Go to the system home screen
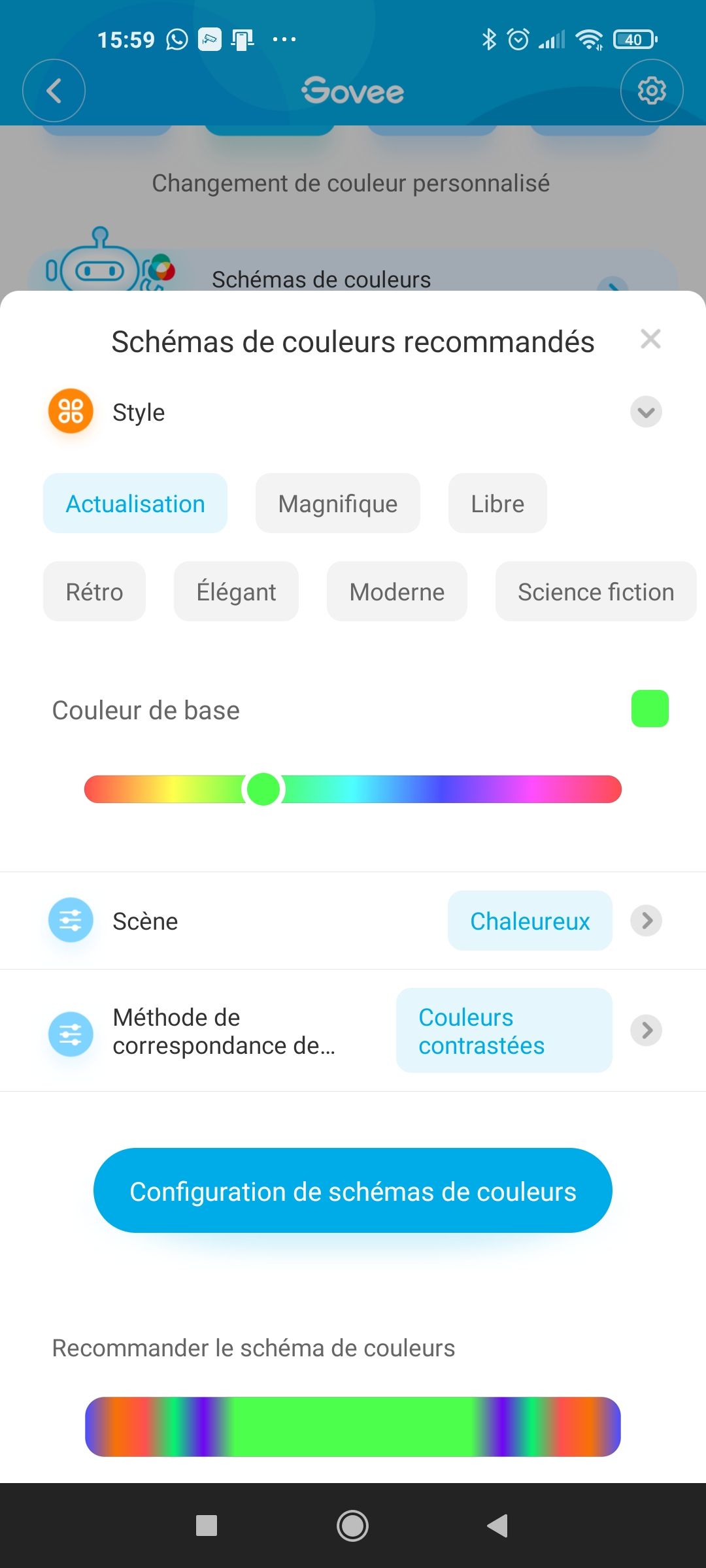This screenshot has width=706, height=1568. coord(352,1526)
